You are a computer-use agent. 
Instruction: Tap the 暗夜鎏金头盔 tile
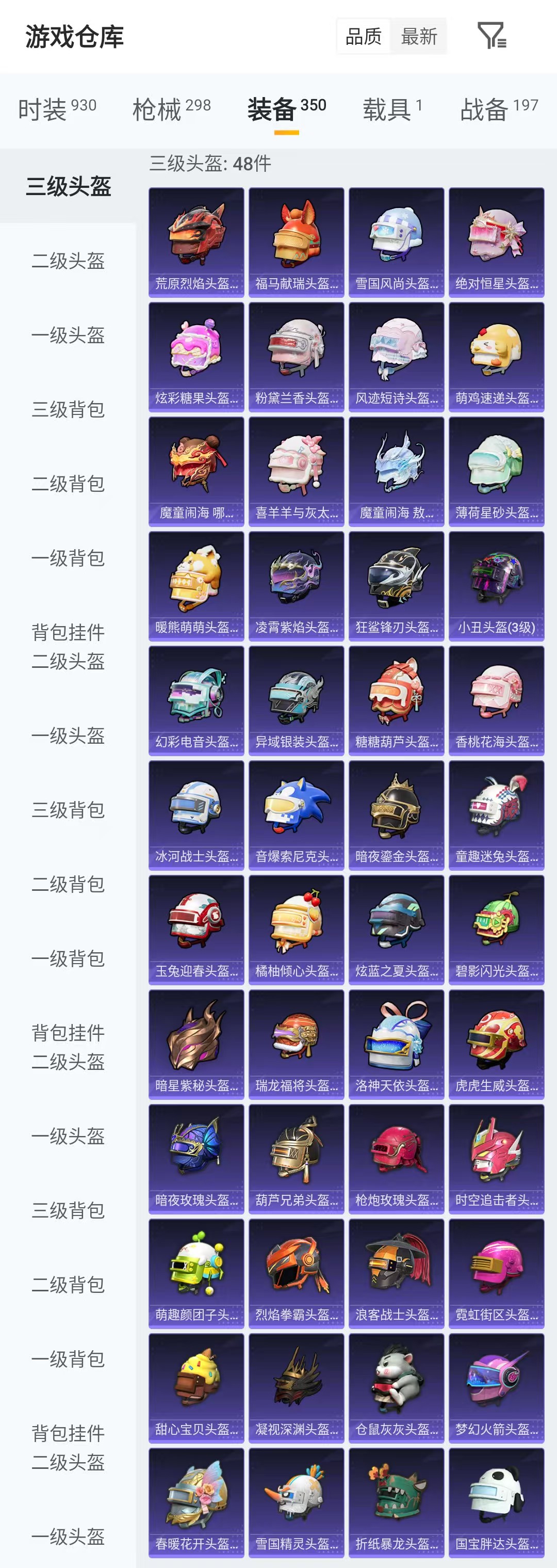pos(397,815)
